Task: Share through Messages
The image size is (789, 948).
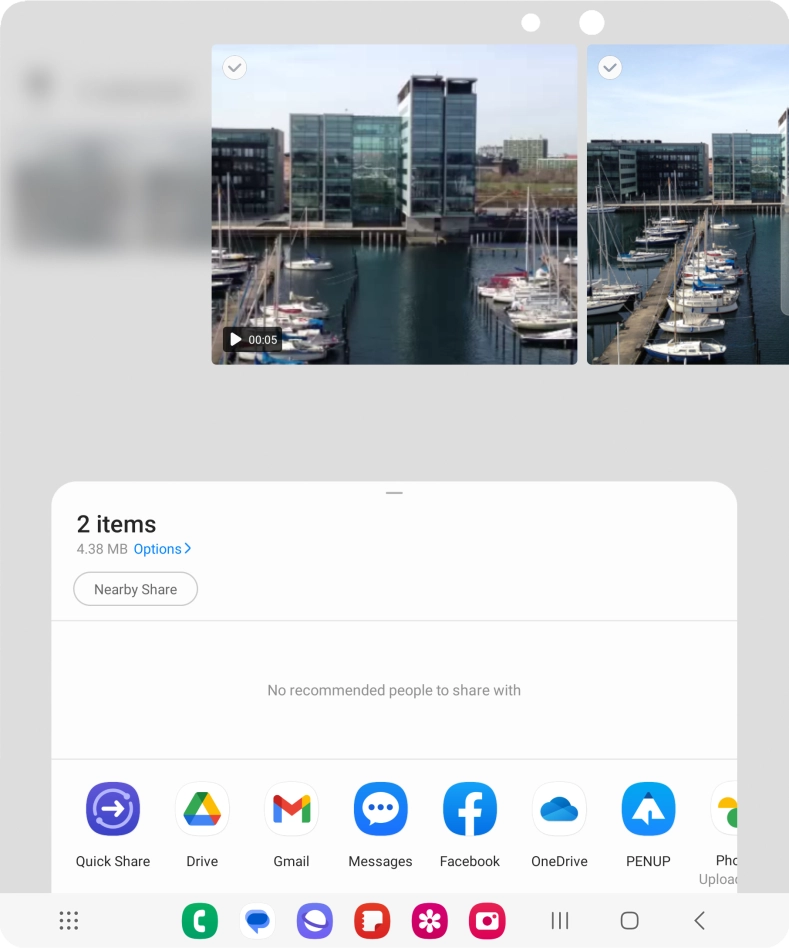Action: click(x=380, y=809)
